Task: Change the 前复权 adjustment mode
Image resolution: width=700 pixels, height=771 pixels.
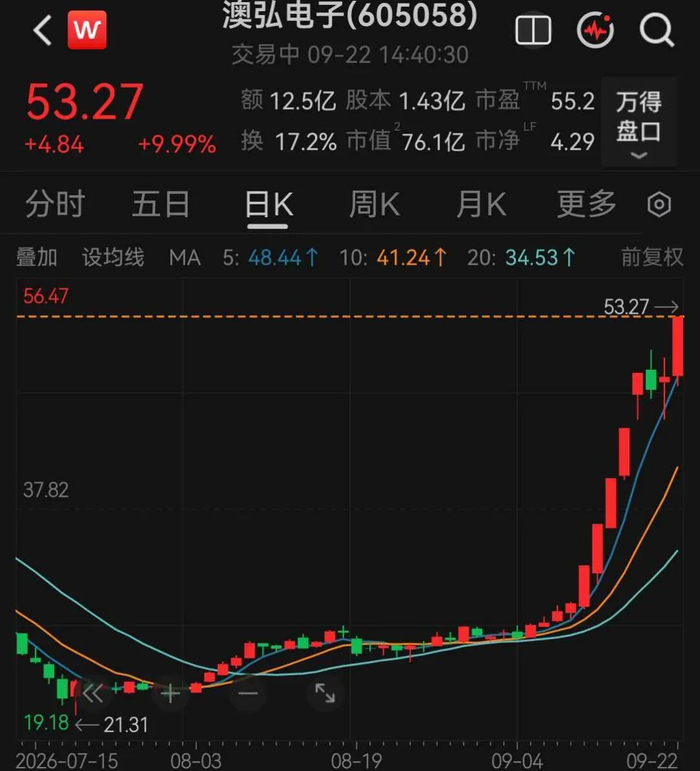Action: [x=652, y=257]
